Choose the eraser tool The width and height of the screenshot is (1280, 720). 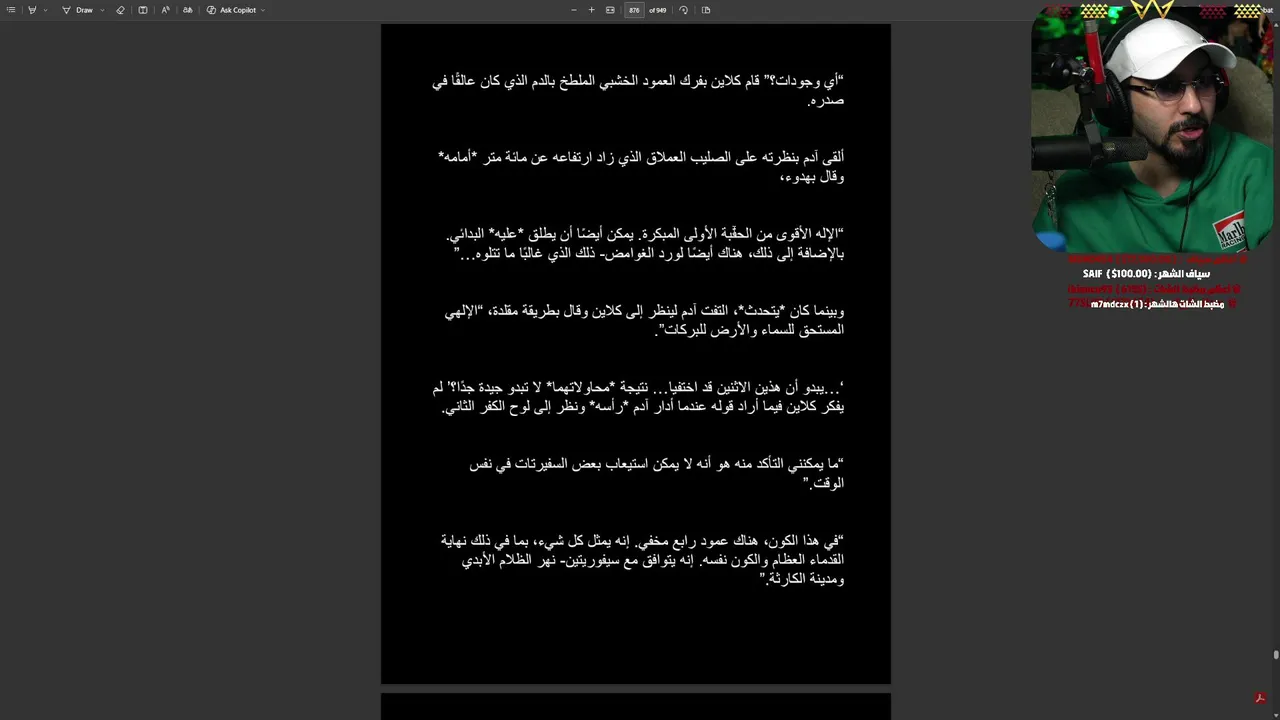click(x=120, y=10)
